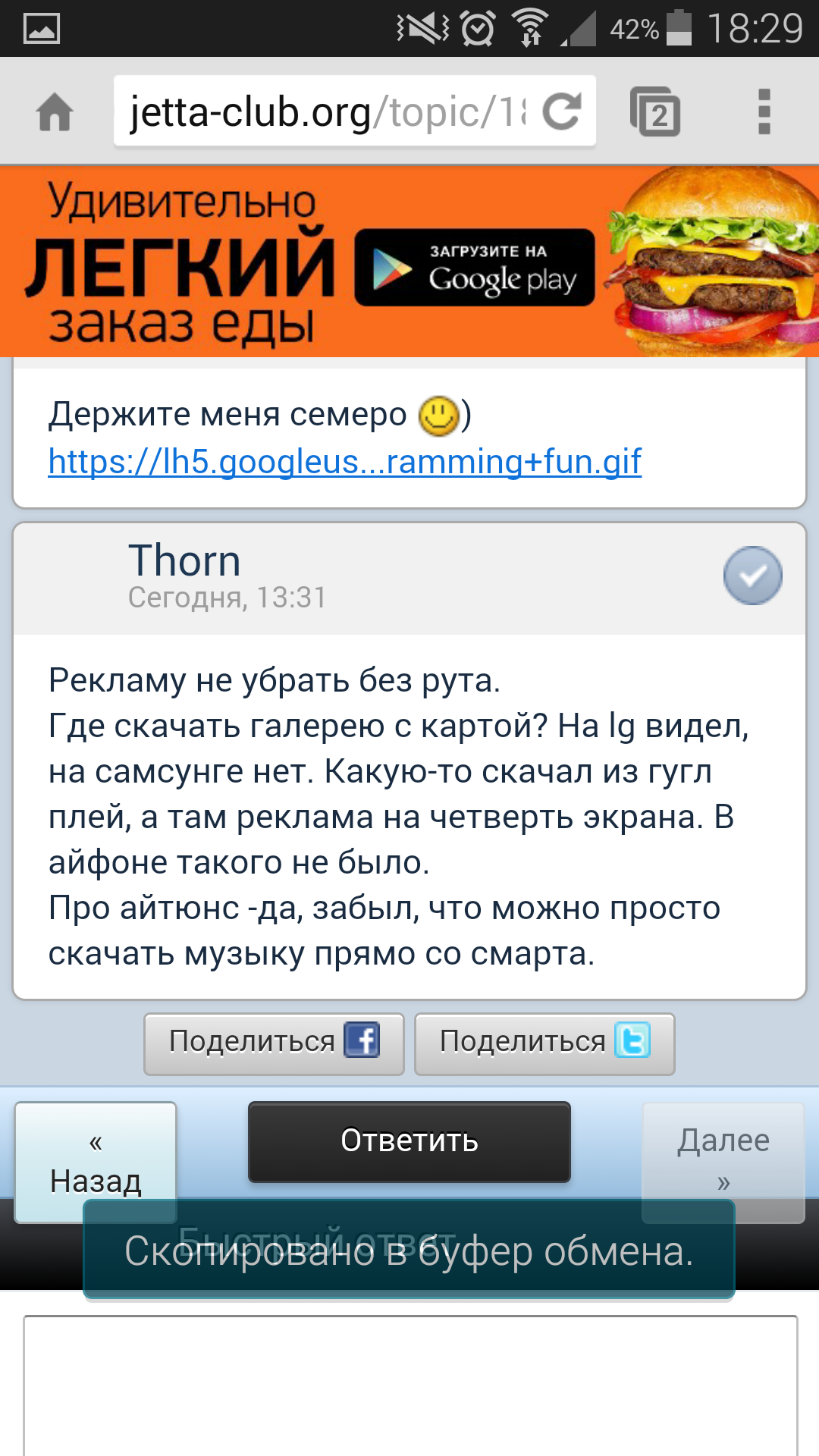Viewport: 819px width, 1456px height.
Task: Tap the browser home icon
Action: (x=55, y=112)
